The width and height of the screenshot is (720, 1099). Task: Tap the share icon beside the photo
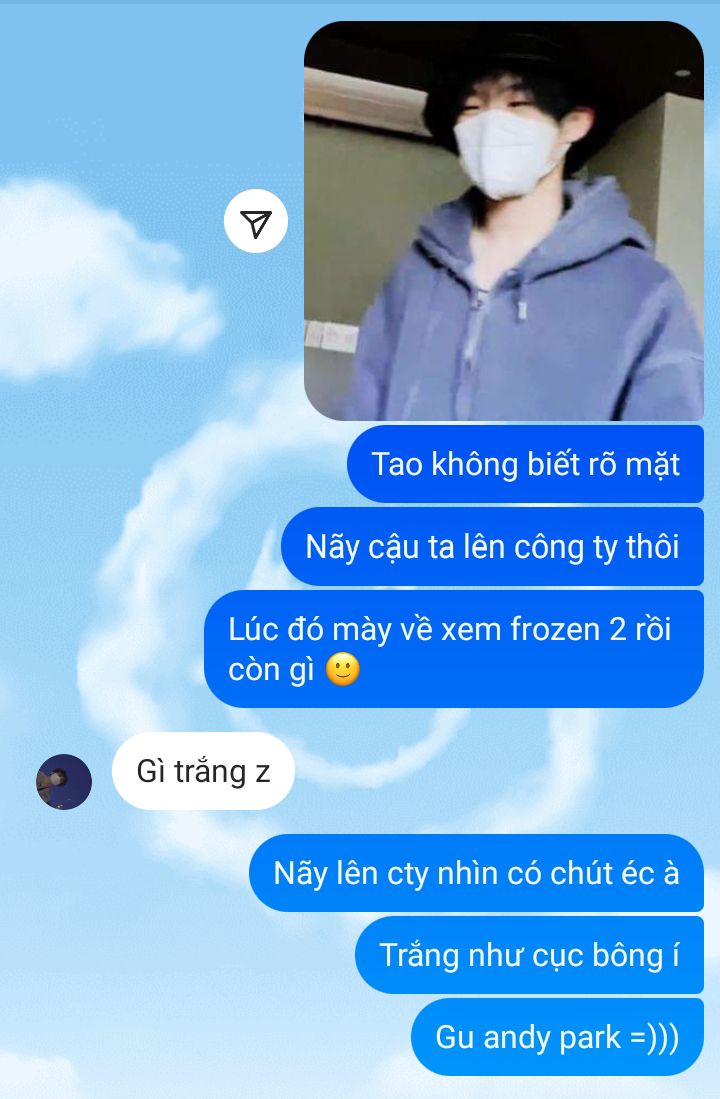(x=256, y=222)
